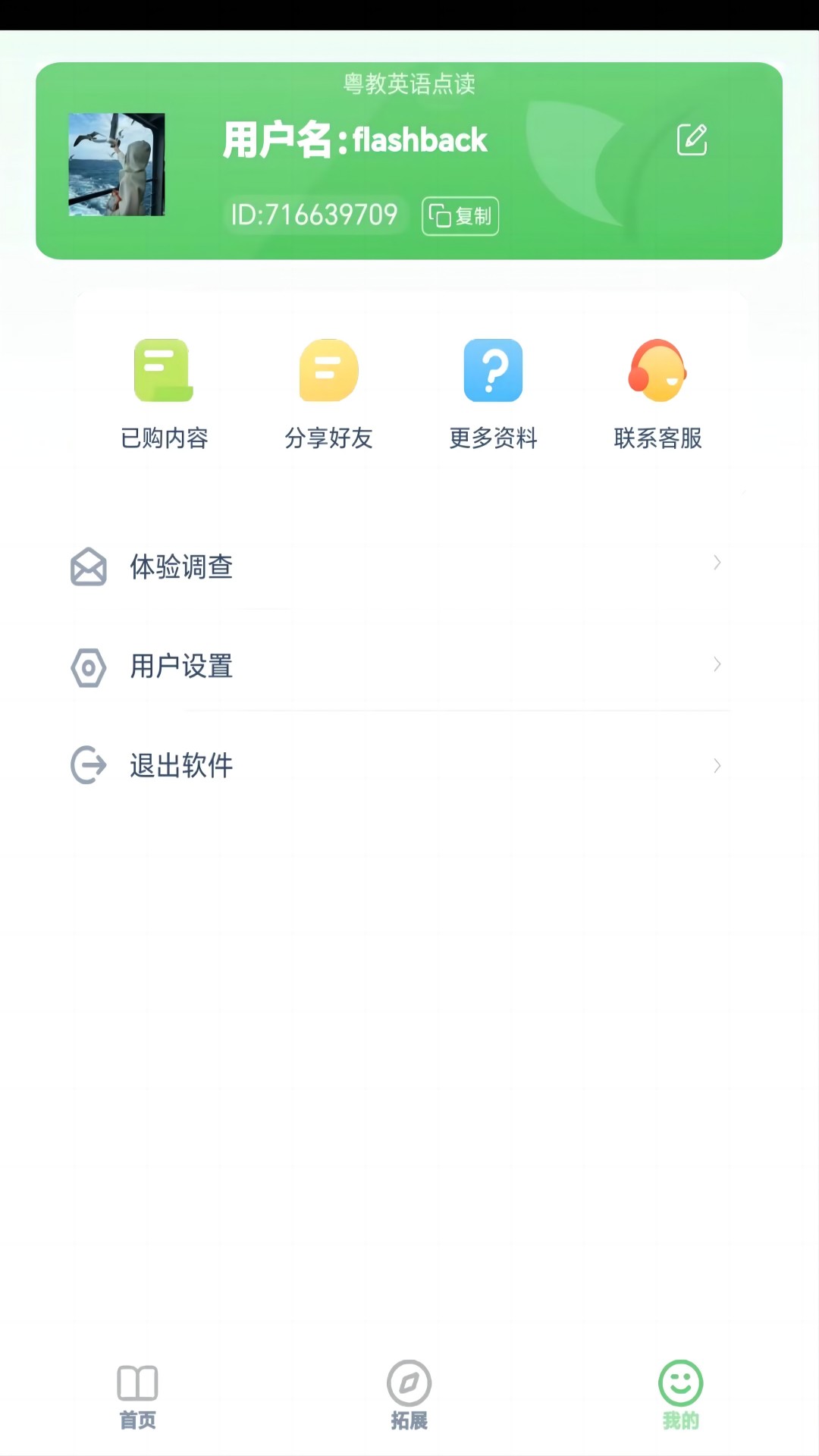Open 用户设置 via the gear icon

tap(88, 667)
